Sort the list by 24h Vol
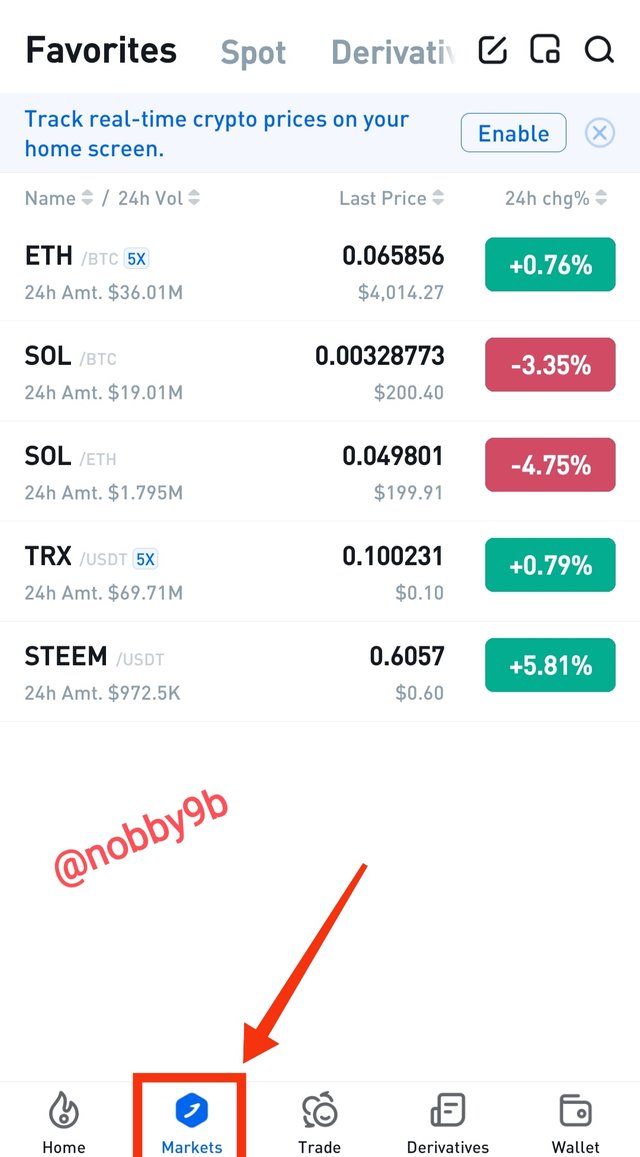The image size is (640, 1157). click(159, 198)
